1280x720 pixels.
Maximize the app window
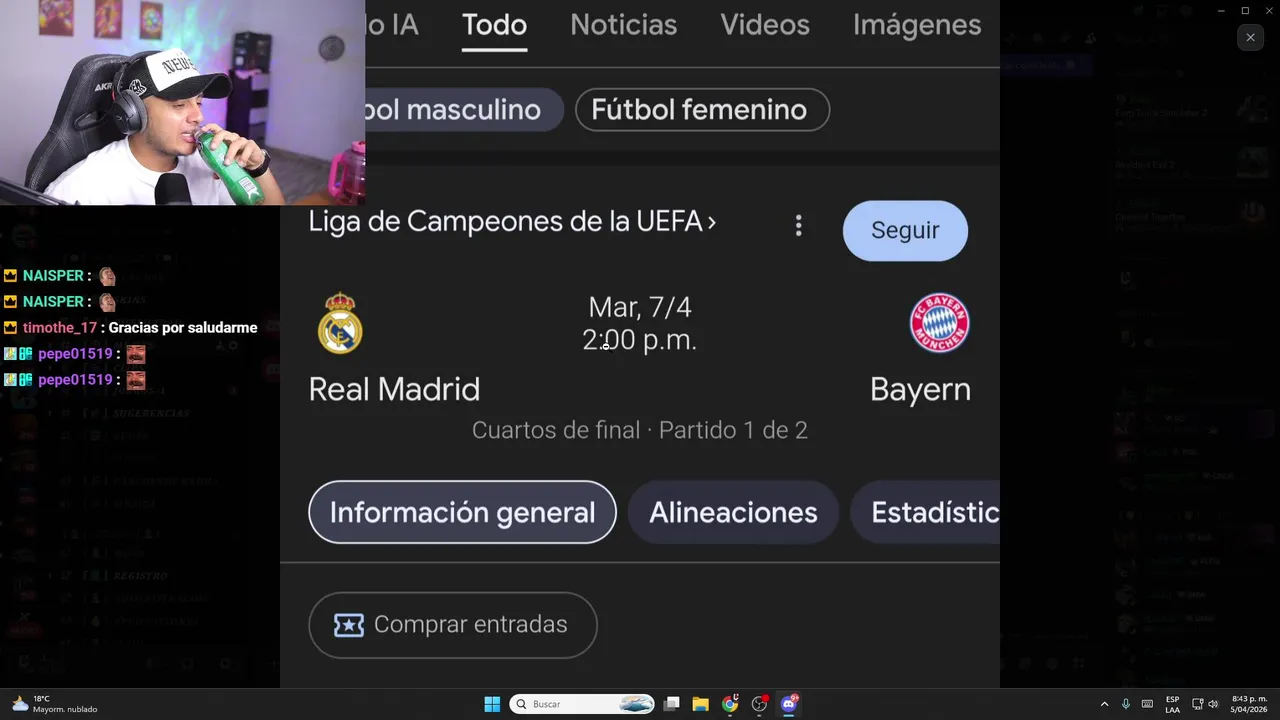coord(1245,10)
